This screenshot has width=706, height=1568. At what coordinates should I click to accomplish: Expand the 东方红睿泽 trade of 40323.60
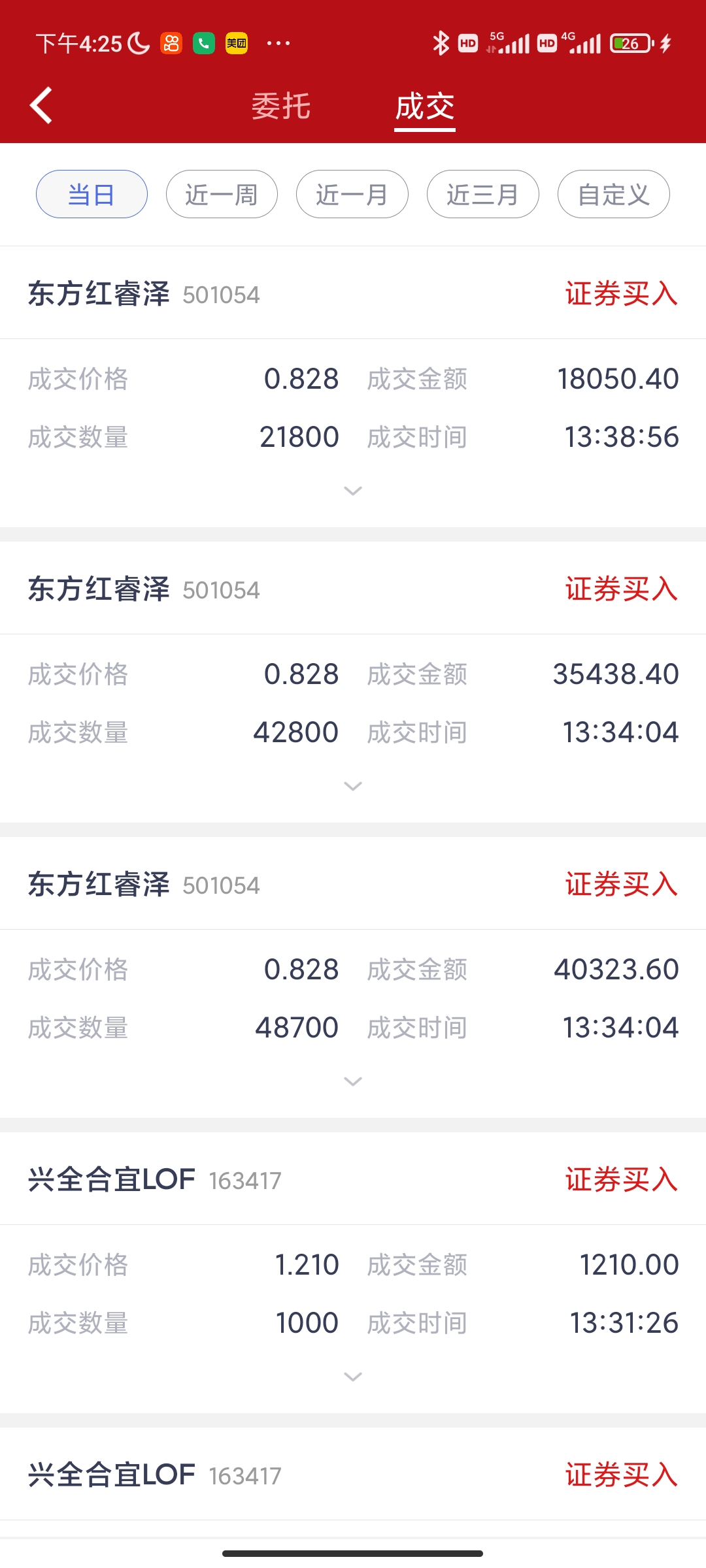[353, 1081]
